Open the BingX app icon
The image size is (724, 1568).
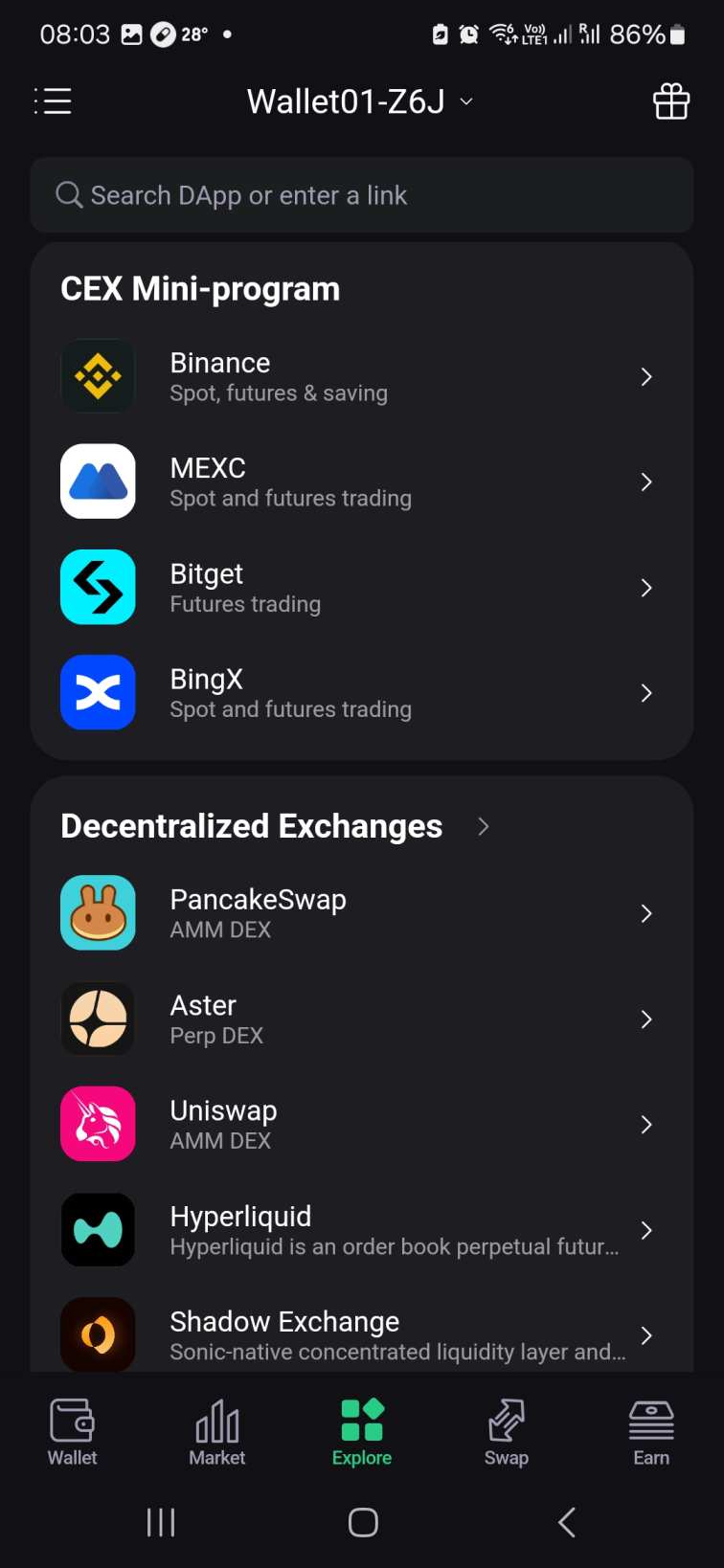point(98,692)
